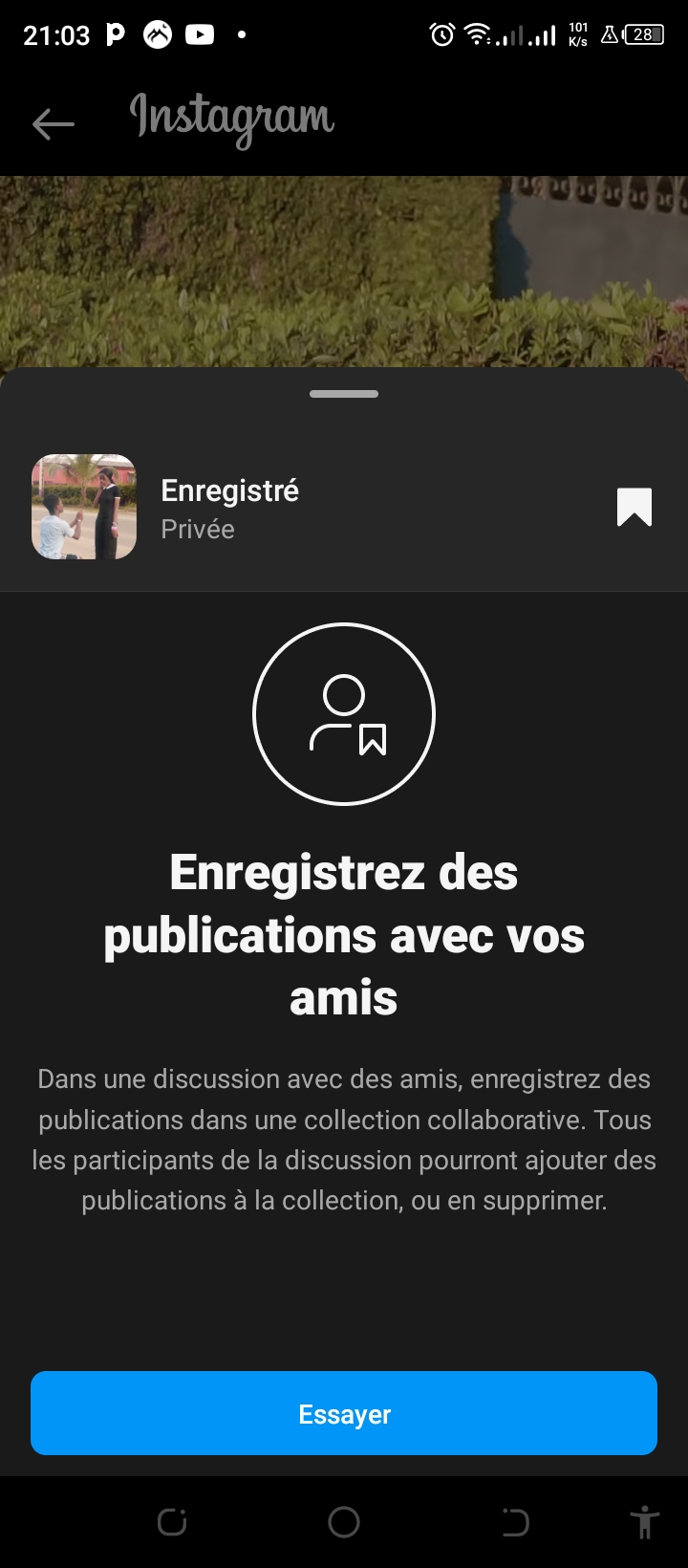Open the Enregistré private collection
Screen dimensions: 688x1568
[x=229, y=508]
